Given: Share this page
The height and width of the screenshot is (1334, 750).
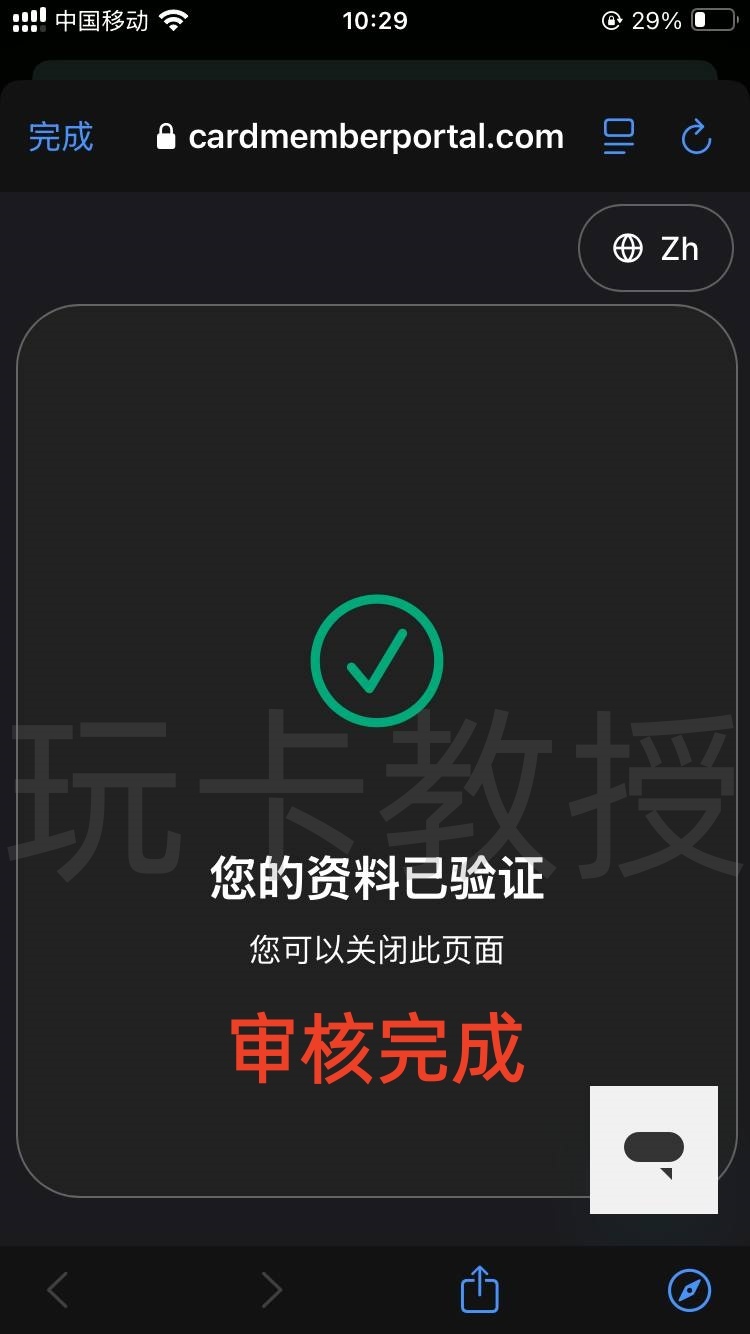Looking at the screenshot, I should pyautogui.click(x=479, y=1290).
